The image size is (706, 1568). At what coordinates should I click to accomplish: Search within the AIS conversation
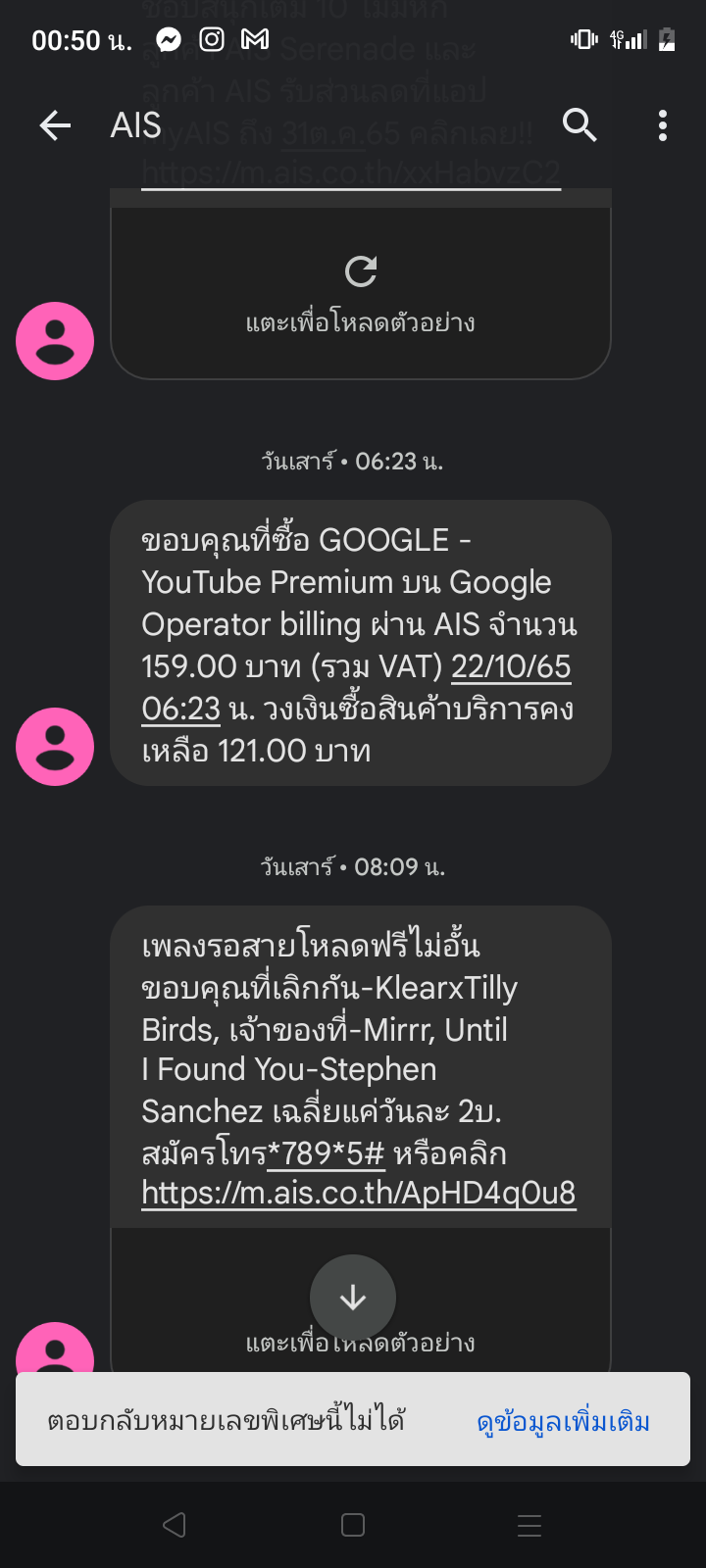(580, 125)
